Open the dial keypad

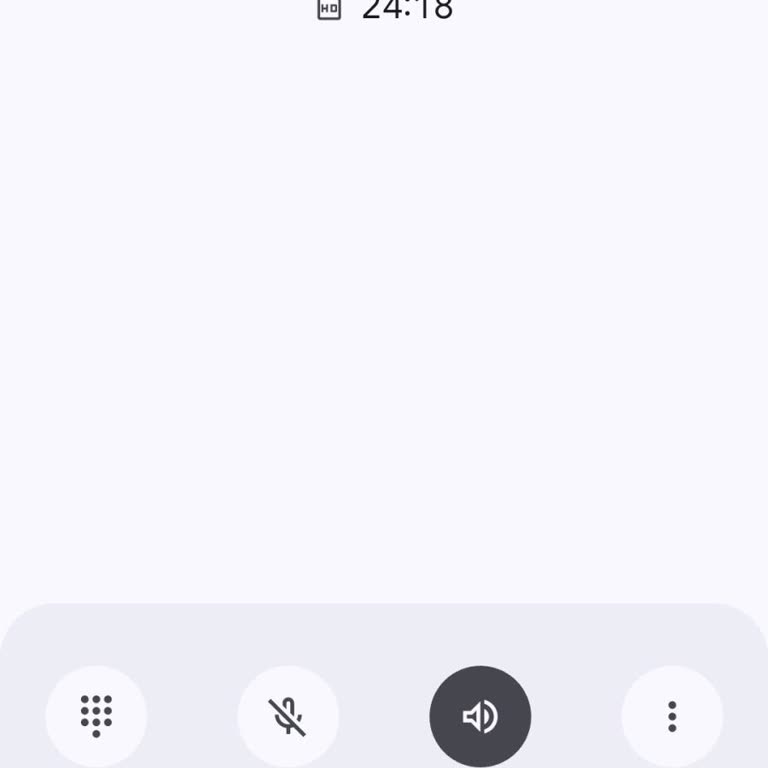click(96, 716)
